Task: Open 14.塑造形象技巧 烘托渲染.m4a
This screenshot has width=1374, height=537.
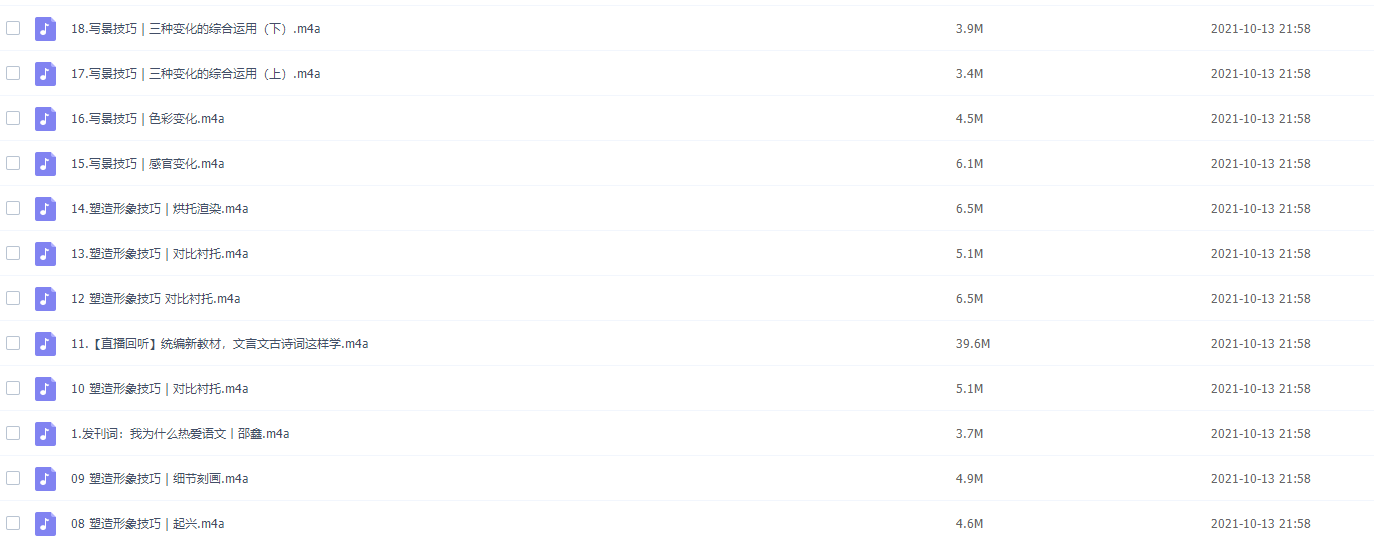Action: (159, 209)
